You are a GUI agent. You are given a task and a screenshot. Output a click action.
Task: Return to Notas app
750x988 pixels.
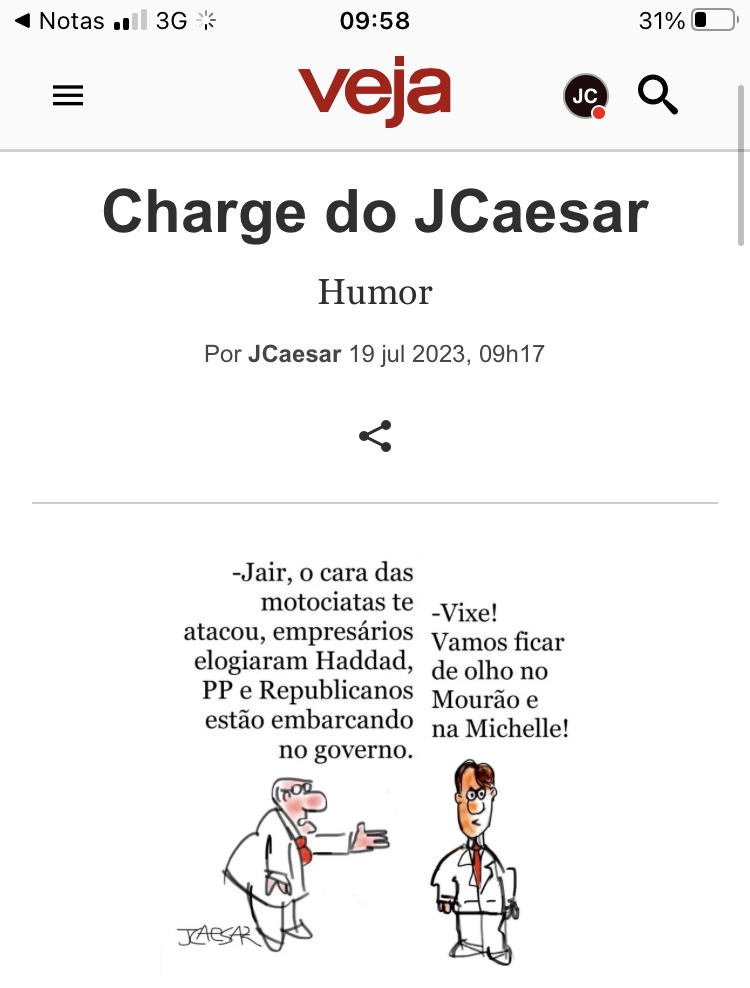(60, 20)
